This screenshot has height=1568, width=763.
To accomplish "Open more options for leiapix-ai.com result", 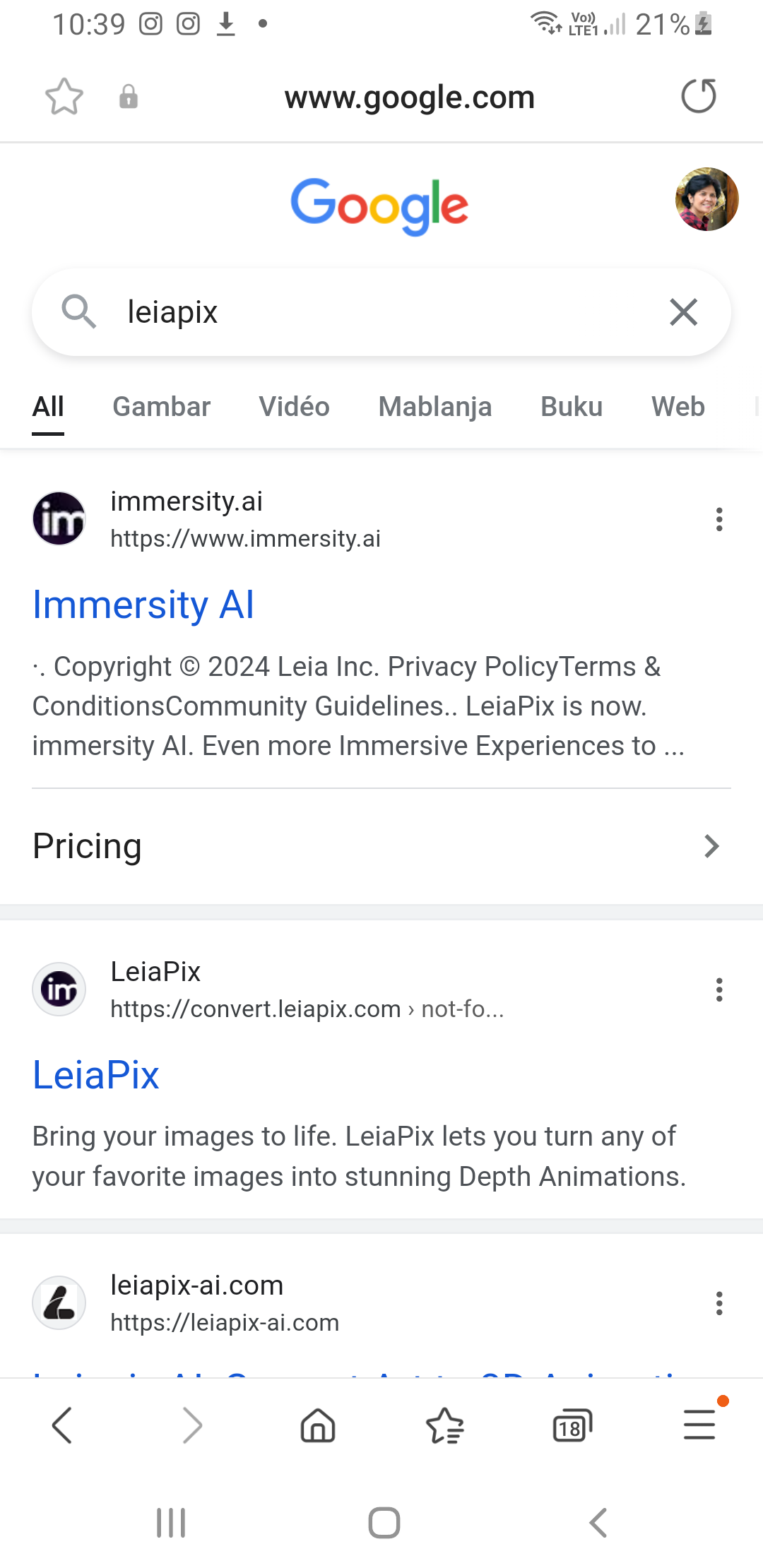I will pos(719,1303).
